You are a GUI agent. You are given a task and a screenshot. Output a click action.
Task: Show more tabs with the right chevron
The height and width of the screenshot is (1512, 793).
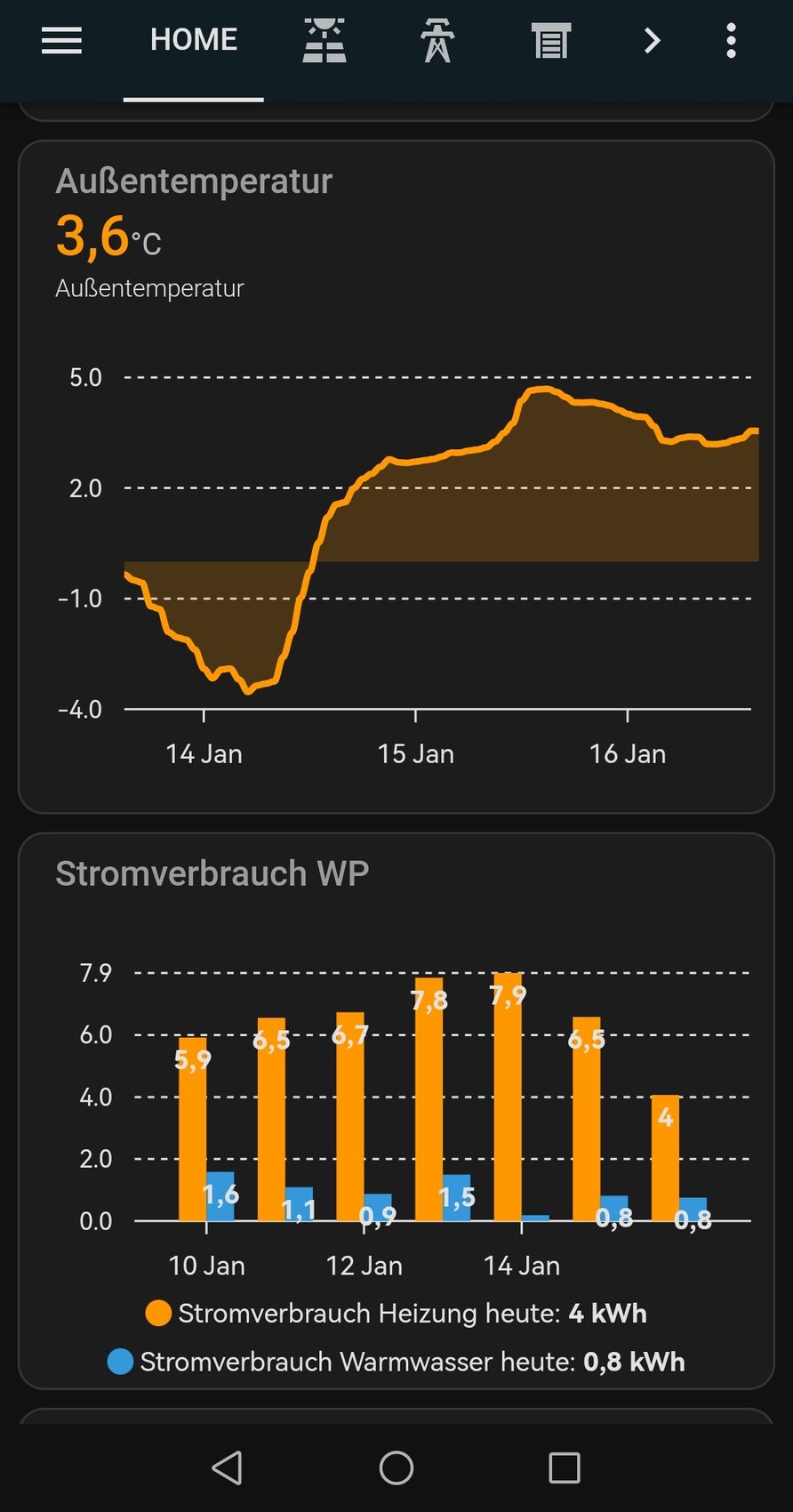[653, 40]
